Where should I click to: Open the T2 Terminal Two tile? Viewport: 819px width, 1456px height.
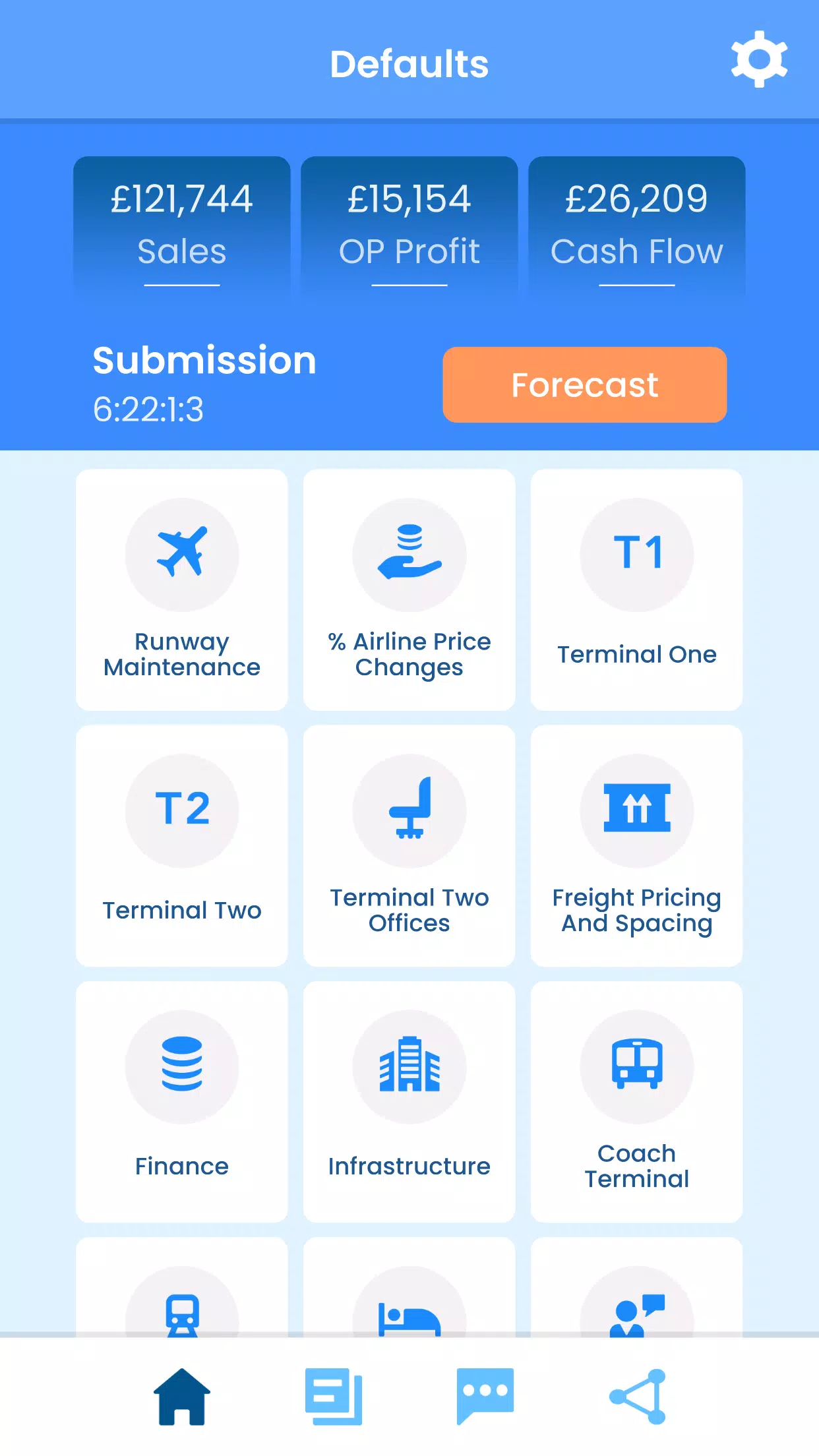(x=182, y=845)
